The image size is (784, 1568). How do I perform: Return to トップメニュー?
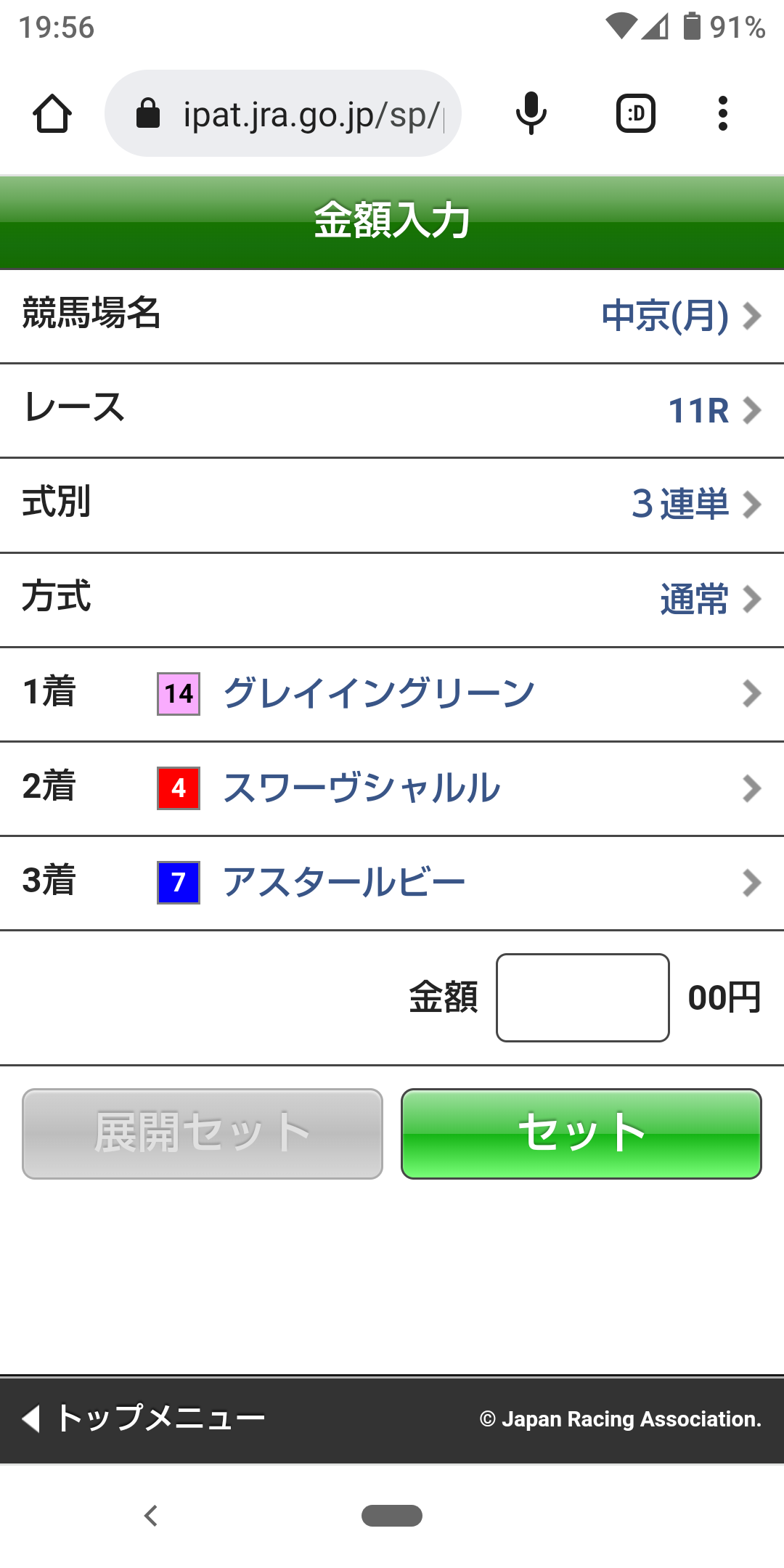coord(145,1418)
